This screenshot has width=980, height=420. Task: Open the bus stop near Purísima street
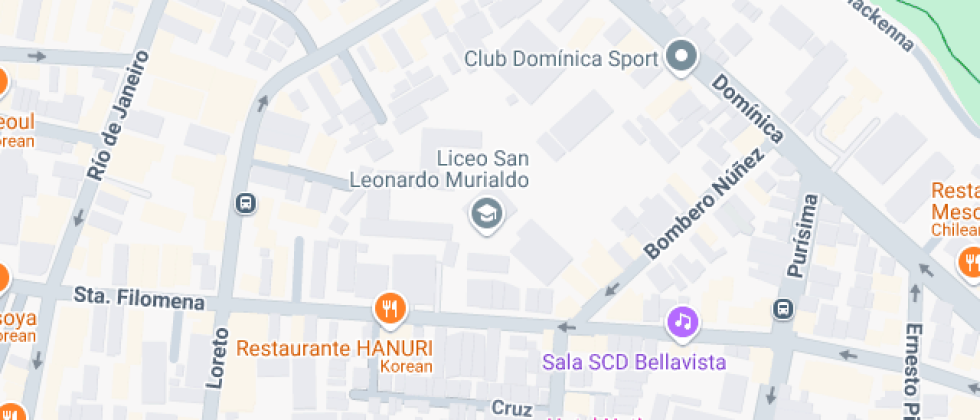[783, 310]
